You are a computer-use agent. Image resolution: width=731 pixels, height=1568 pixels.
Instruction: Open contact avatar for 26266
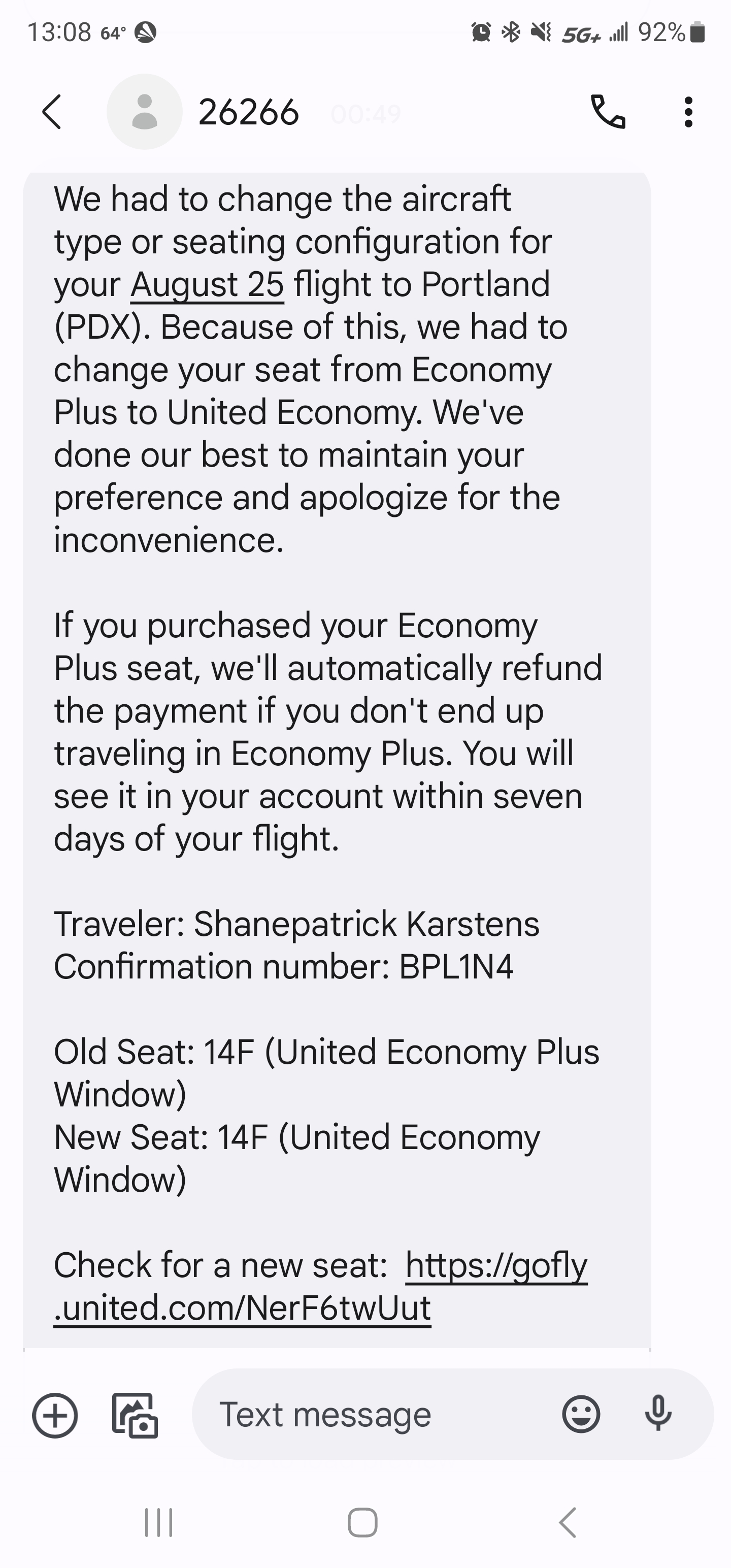pos(144,112)
